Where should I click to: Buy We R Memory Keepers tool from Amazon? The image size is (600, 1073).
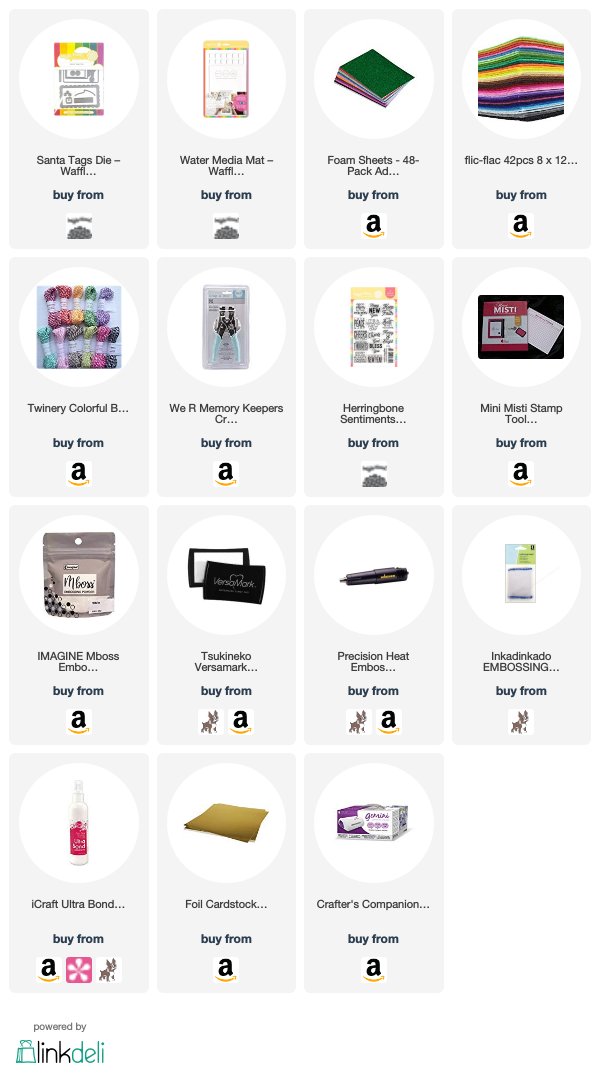pos(226,474)
